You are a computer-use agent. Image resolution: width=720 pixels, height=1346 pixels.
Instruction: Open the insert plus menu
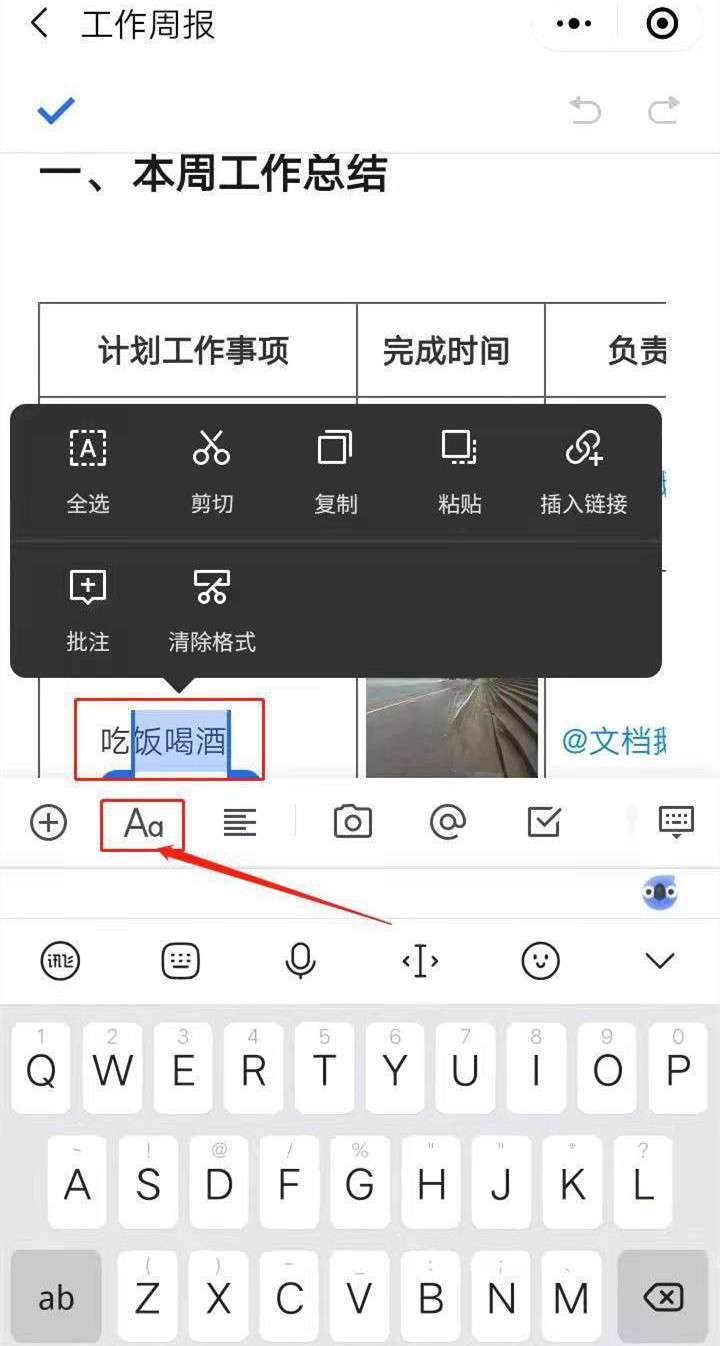tap(48, 823)
